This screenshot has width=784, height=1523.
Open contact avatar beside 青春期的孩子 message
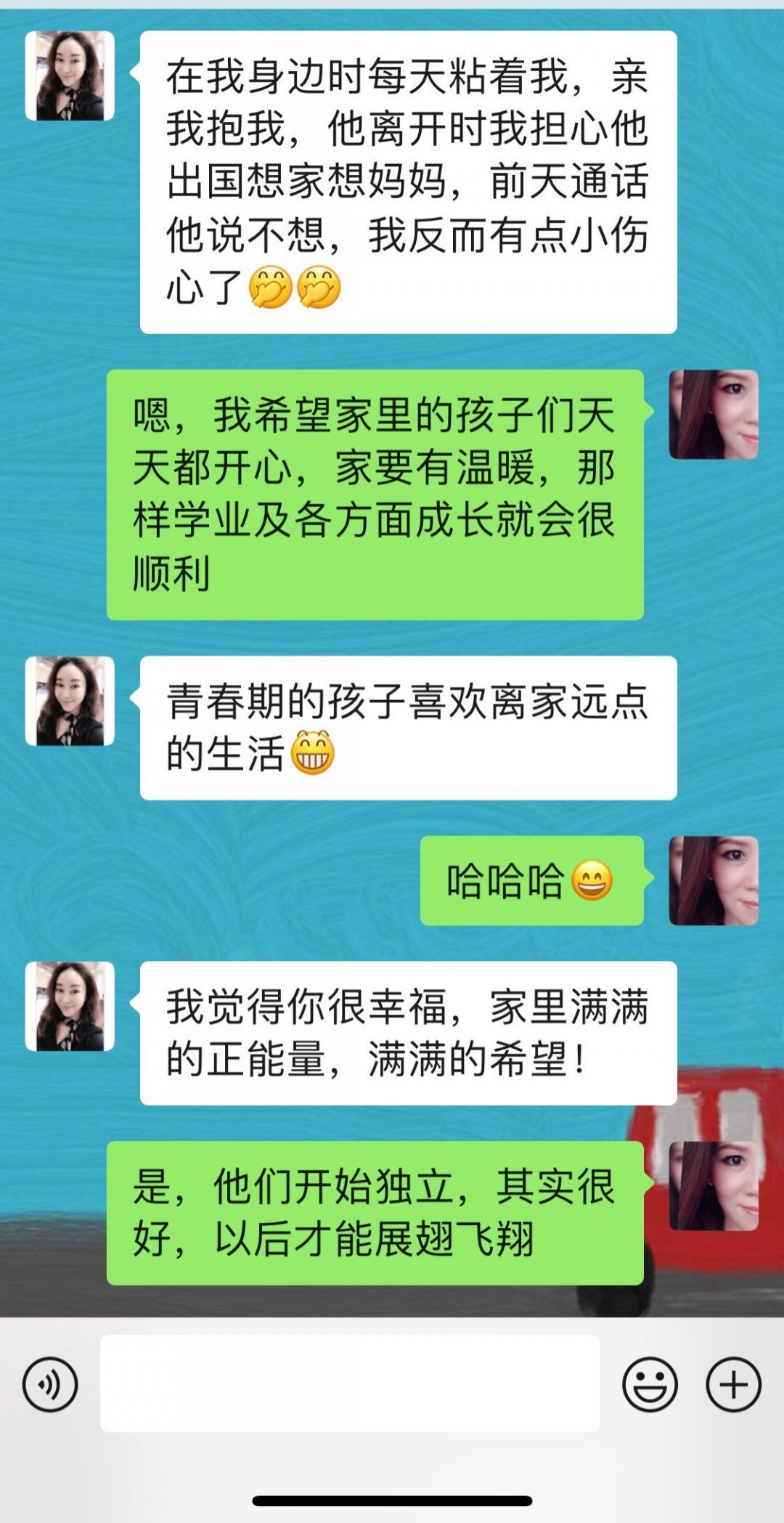click(x=70, y=701)
